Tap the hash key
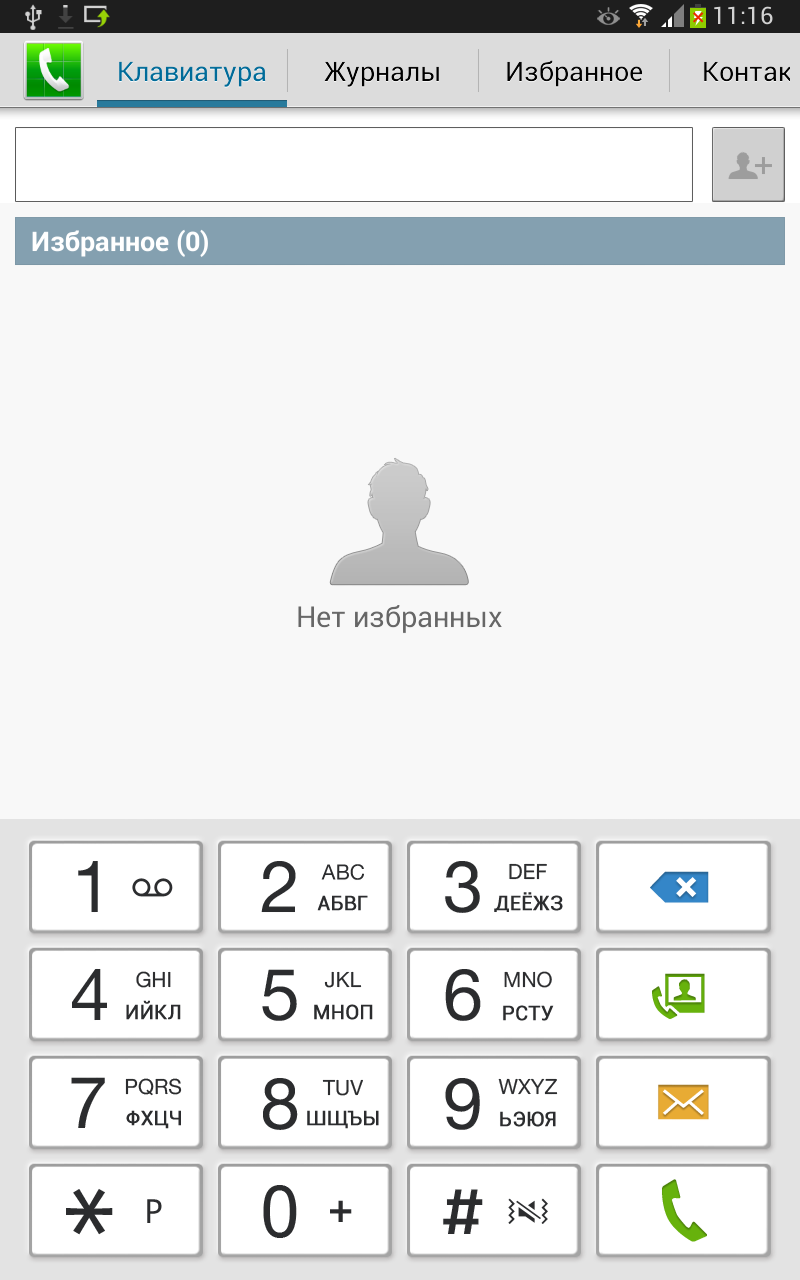Screen dimensions: 800x1280 click(x=494, y=1210)
